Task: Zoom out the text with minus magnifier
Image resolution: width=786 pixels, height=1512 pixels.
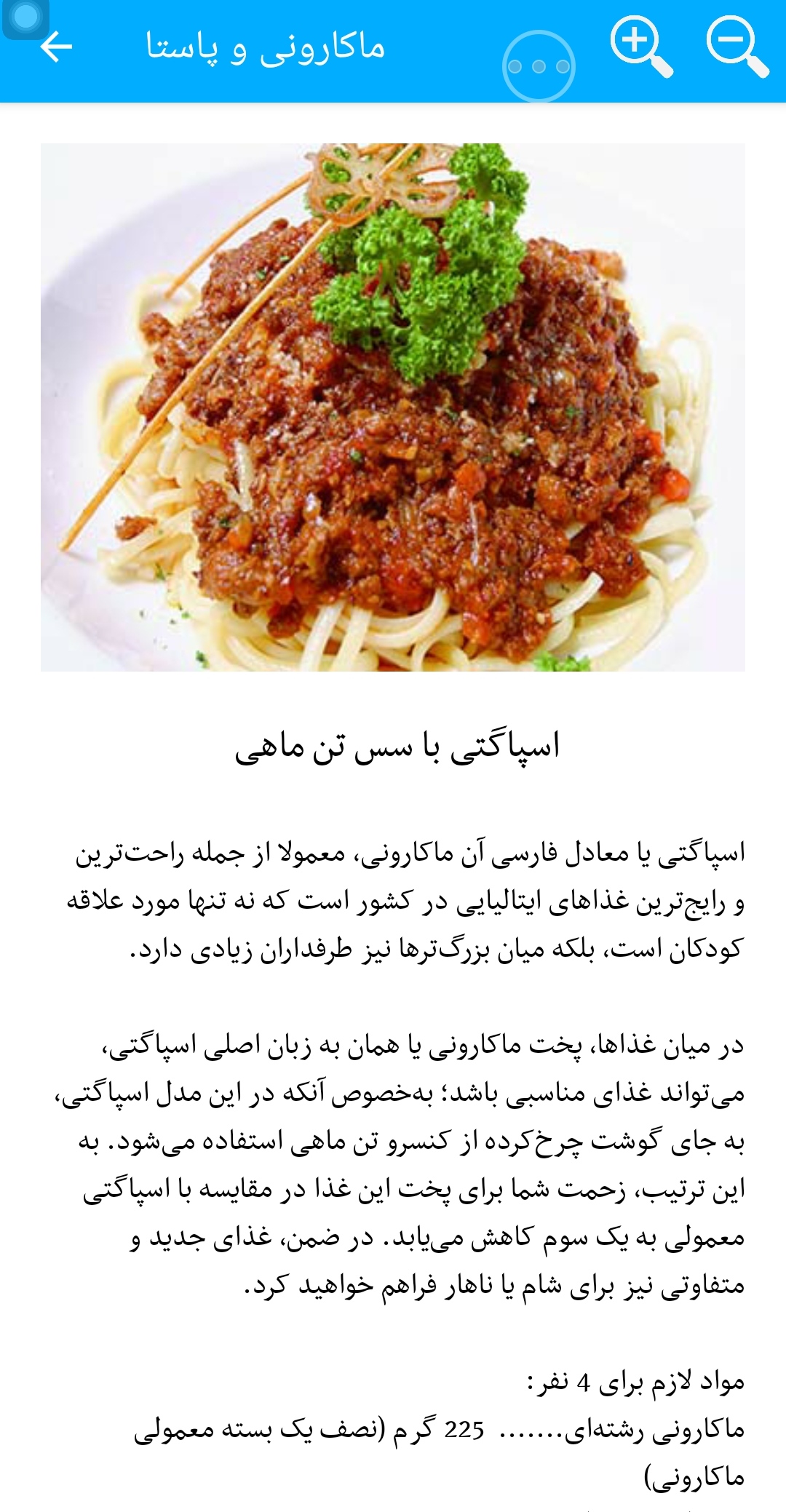Action: 737,47
